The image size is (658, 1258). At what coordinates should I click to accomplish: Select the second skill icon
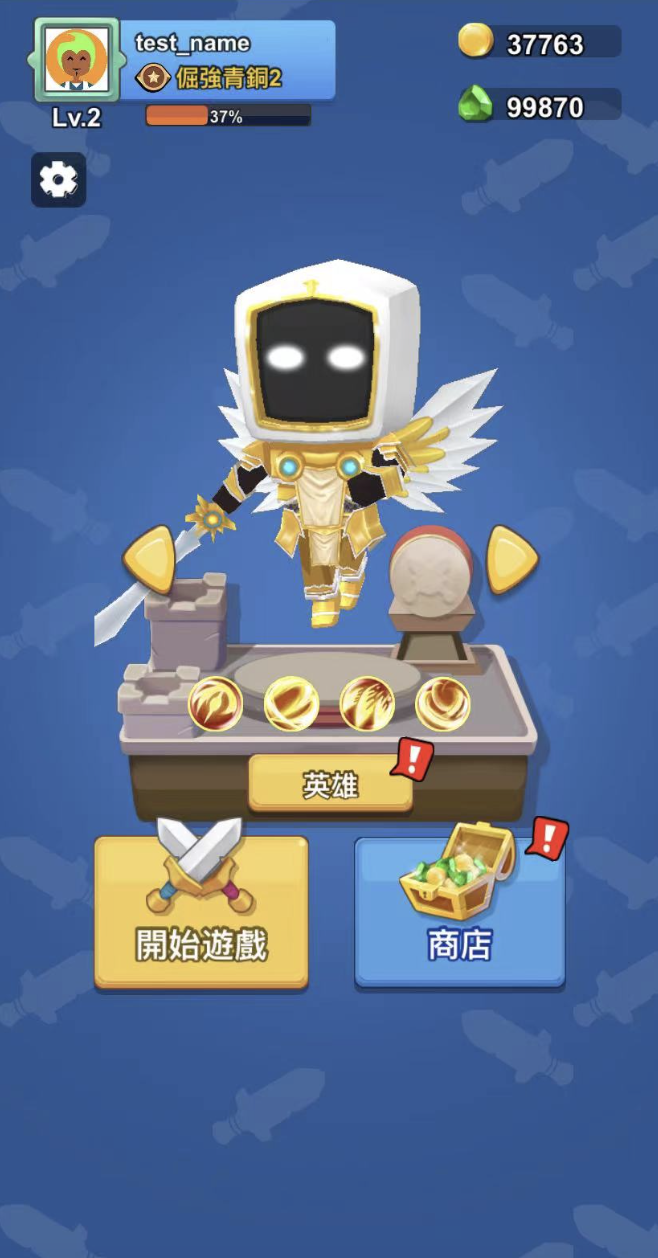tap(292, 704)
